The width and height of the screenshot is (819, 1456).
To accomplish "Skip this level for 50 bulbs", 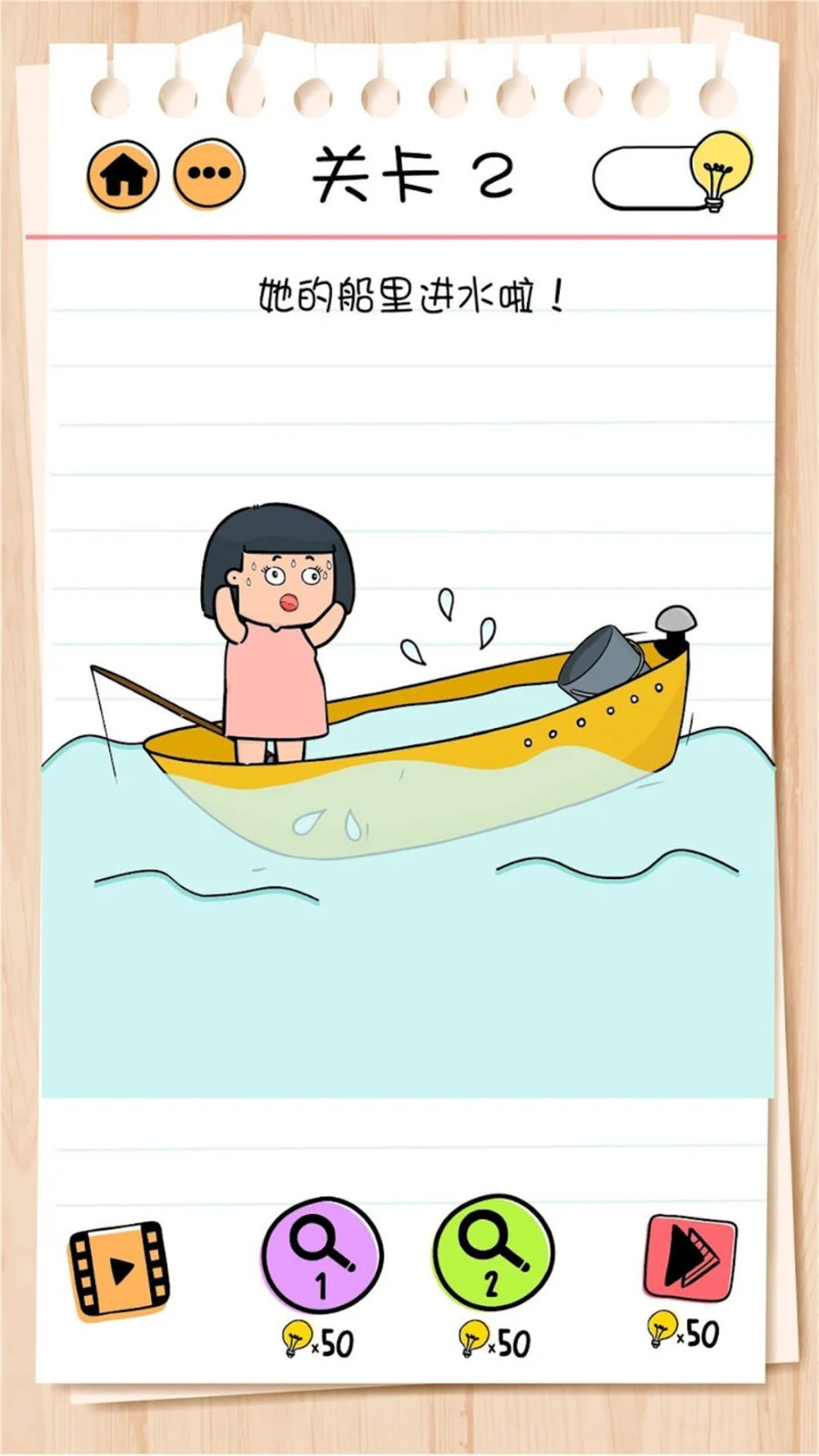I will click(x=690, y=1258).
